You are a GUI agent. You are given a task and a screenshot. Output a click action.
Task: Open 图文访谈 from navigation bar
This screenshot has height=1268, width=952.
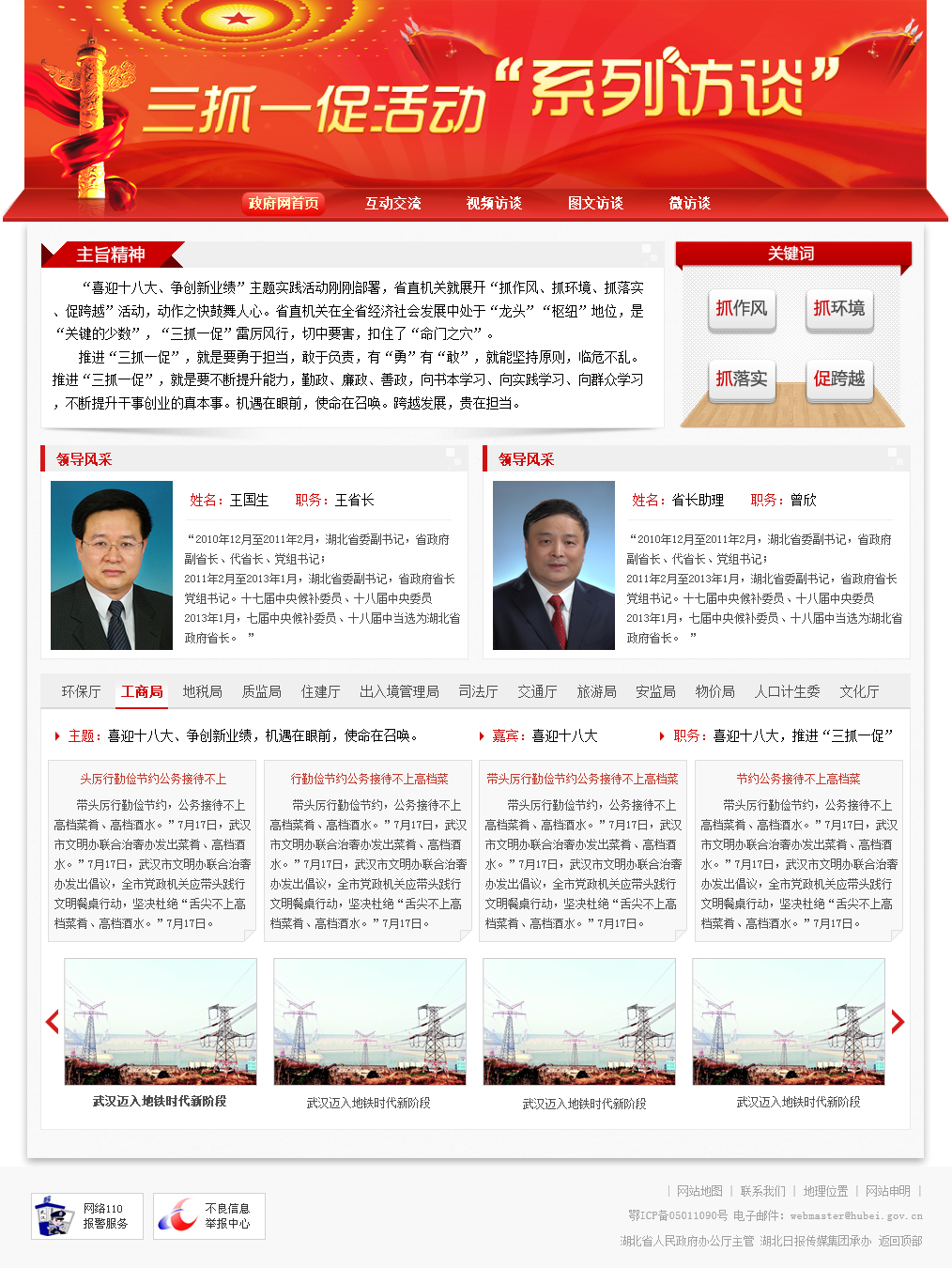[595, 203]
